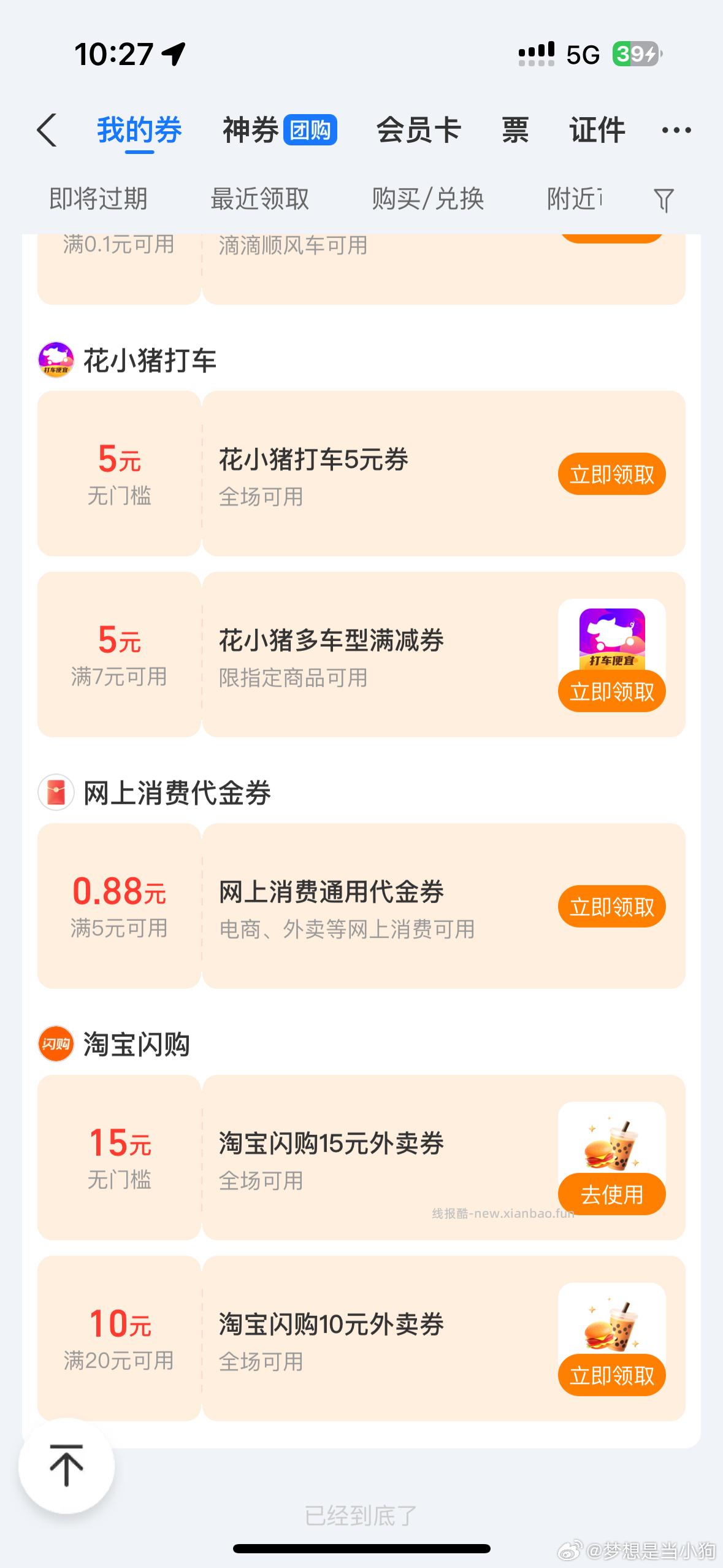723x1568 pixels.
Task: Tap 去使用 on the 淘宝闪购15元外卖券
Action: (x=613, y=1193)
